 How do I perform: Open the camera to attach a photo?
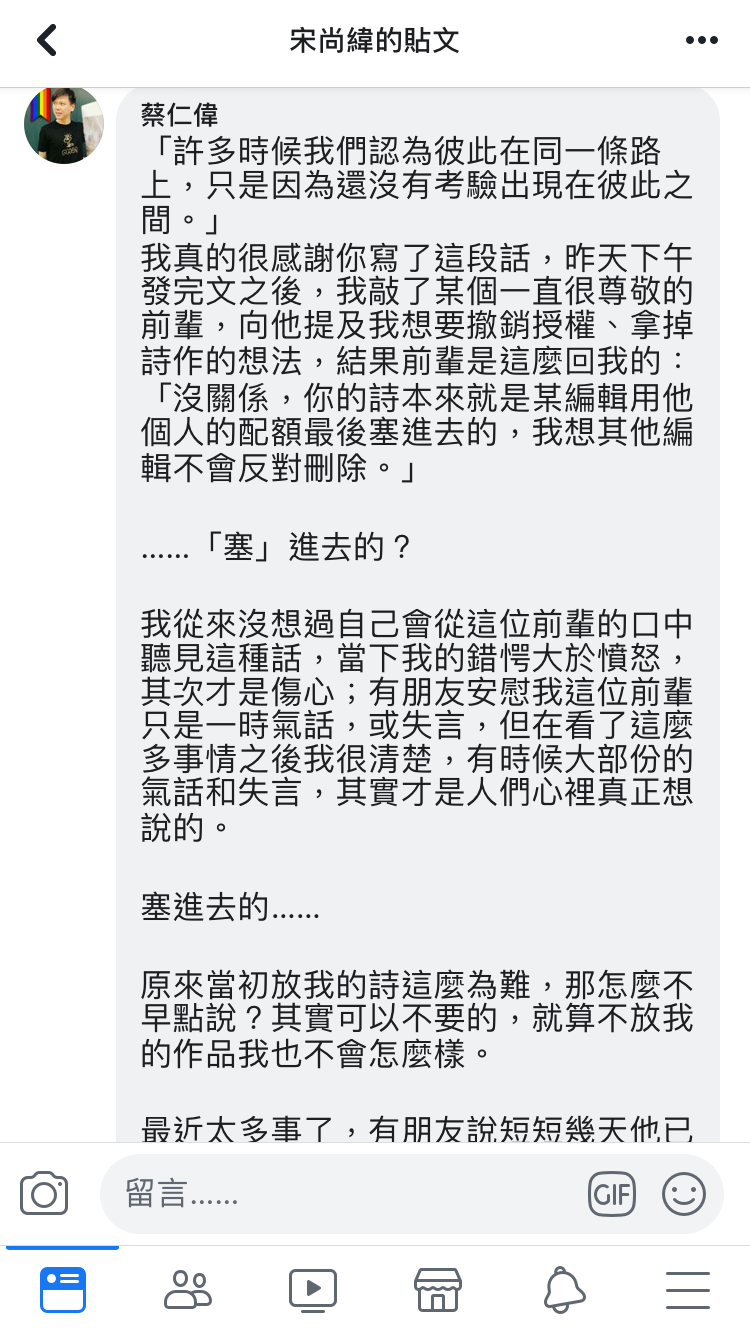tap(44, 1194)
